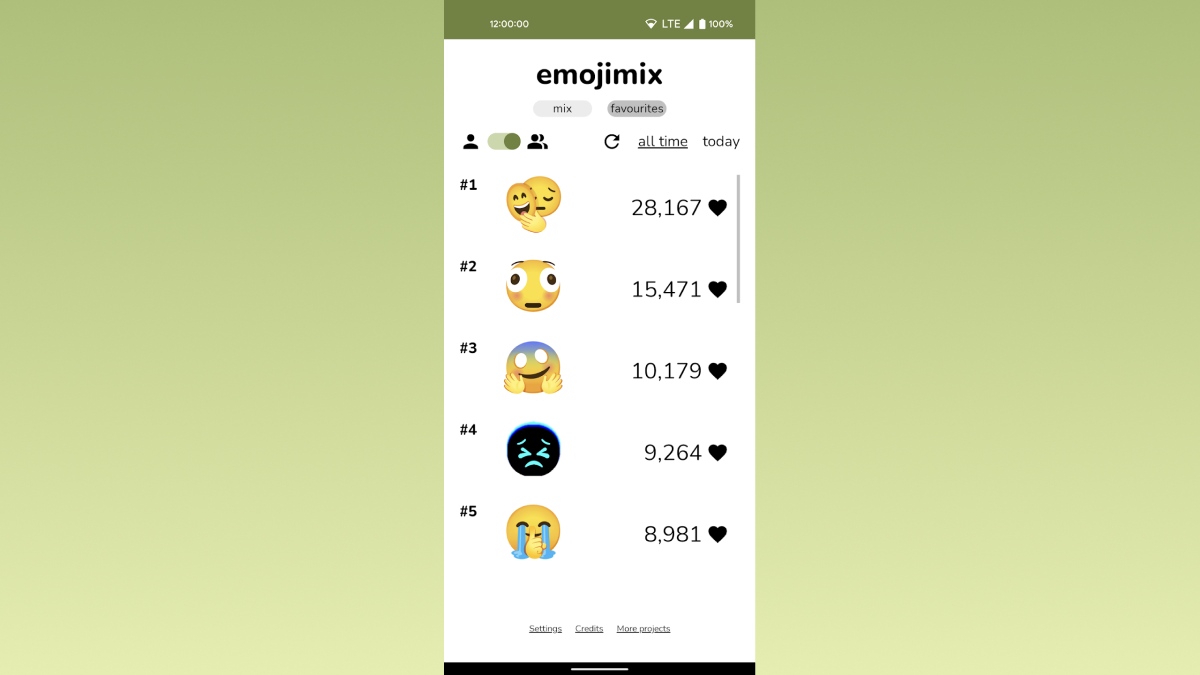Heart the emoji with 15,471 likes
The image size is (1200, 675).
(717, 289)
